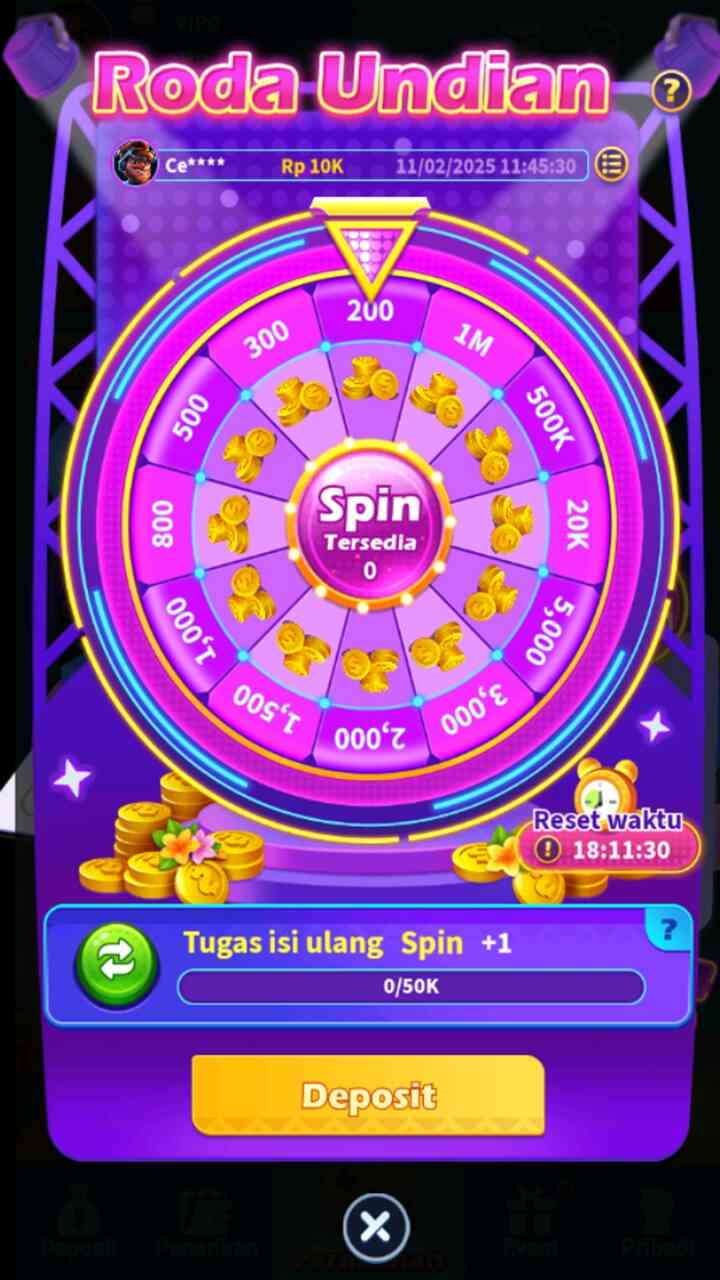Close the Roda Undian popup
This screenshot has width=720, height=1280.
tap(376, 1226)
